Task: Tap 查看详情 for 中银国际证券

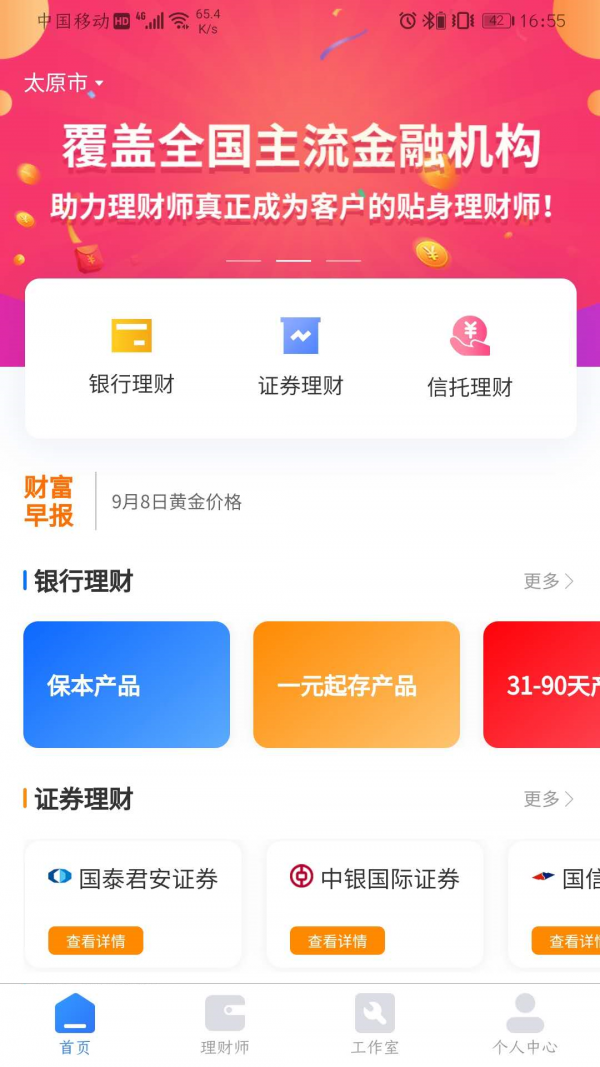Action: pyautogui.click(x=337, y=941)
